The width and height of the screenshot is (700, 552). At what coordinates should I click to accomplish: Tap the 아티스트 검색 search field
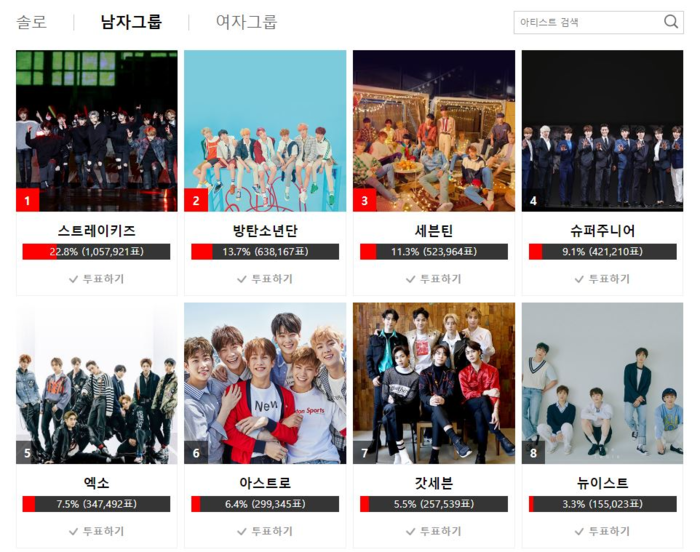point(586,22)
